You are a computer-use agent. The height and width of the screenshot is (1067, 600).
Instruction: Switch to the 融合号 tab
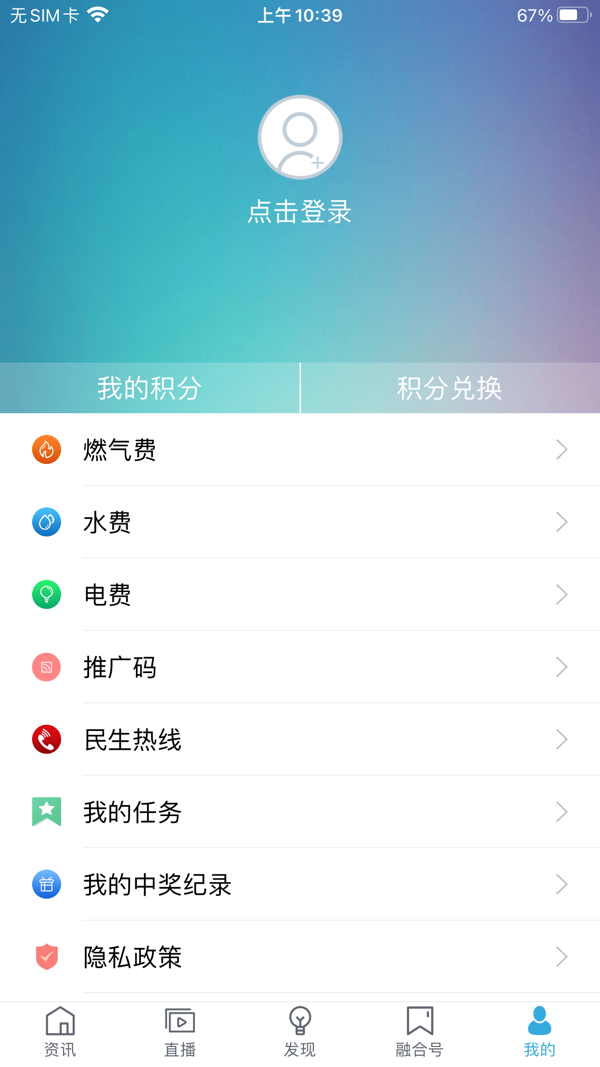click(420, 1033)
